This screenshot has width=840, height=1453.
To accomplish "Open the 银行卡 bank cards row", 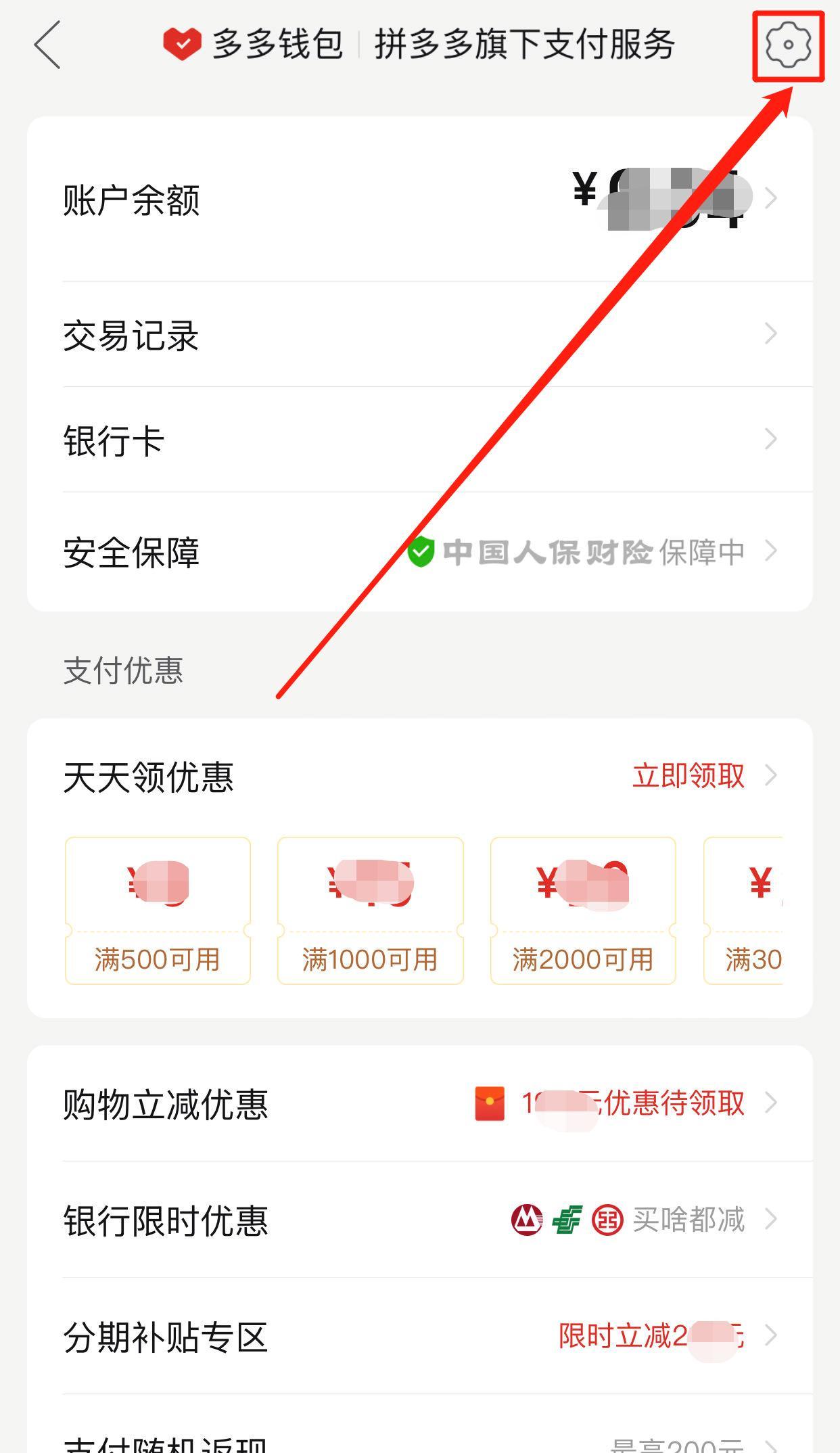I will coord(419,440).
